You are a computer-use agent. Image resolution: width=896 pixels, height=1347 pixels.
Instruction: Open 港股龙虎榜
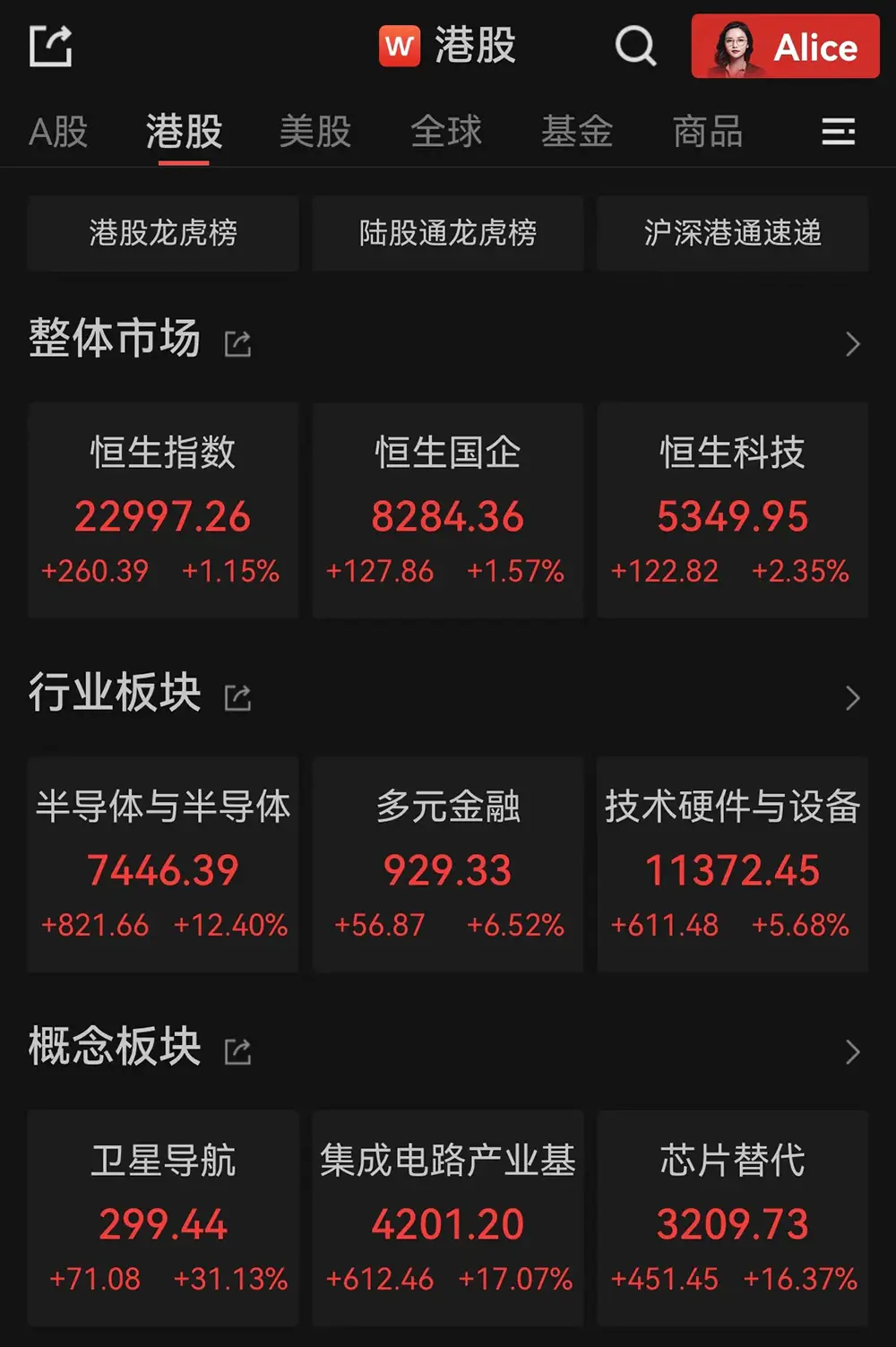pos(163,233)
